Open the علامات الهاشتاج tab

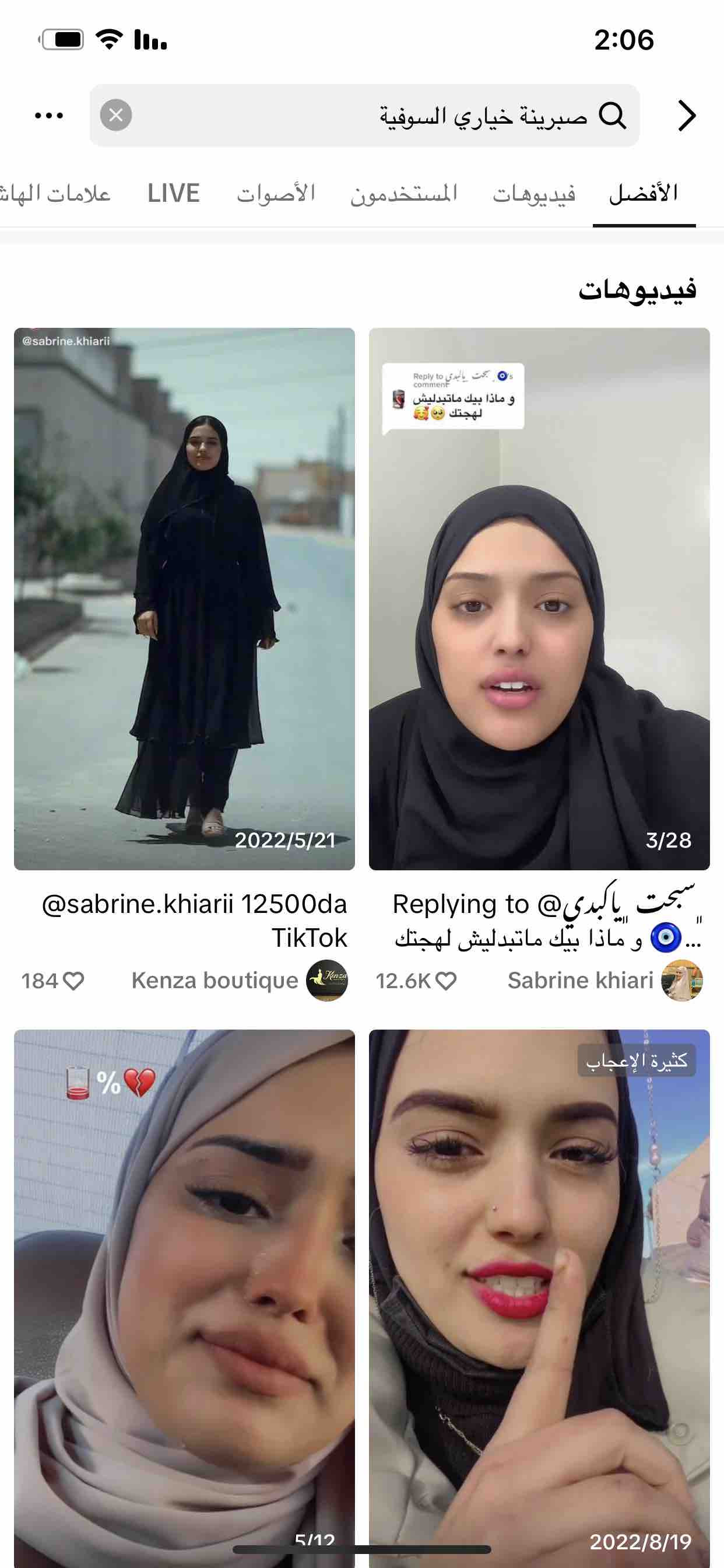point(55,194)
